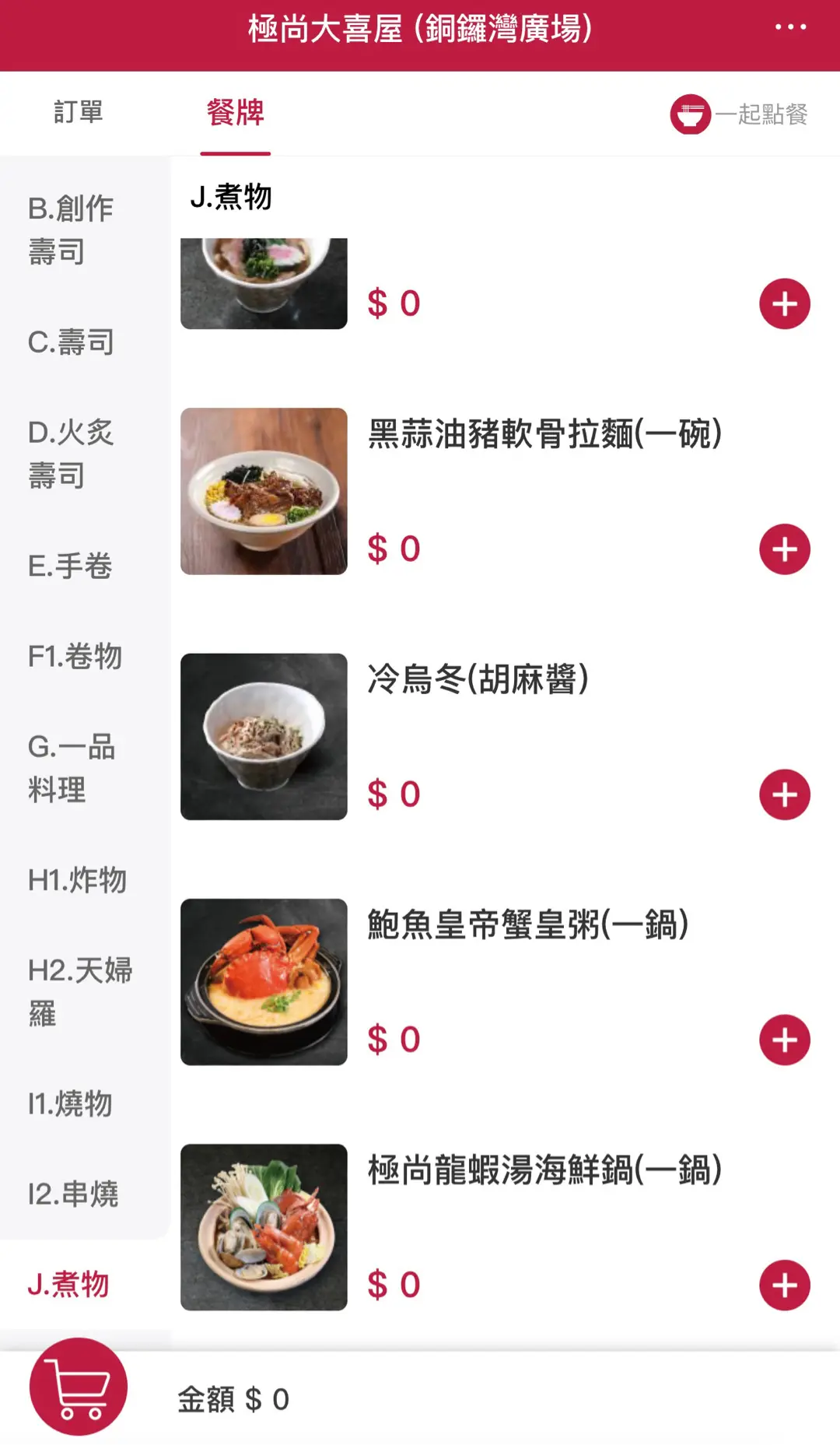Open the F1.卷物 category

(75, 657)
